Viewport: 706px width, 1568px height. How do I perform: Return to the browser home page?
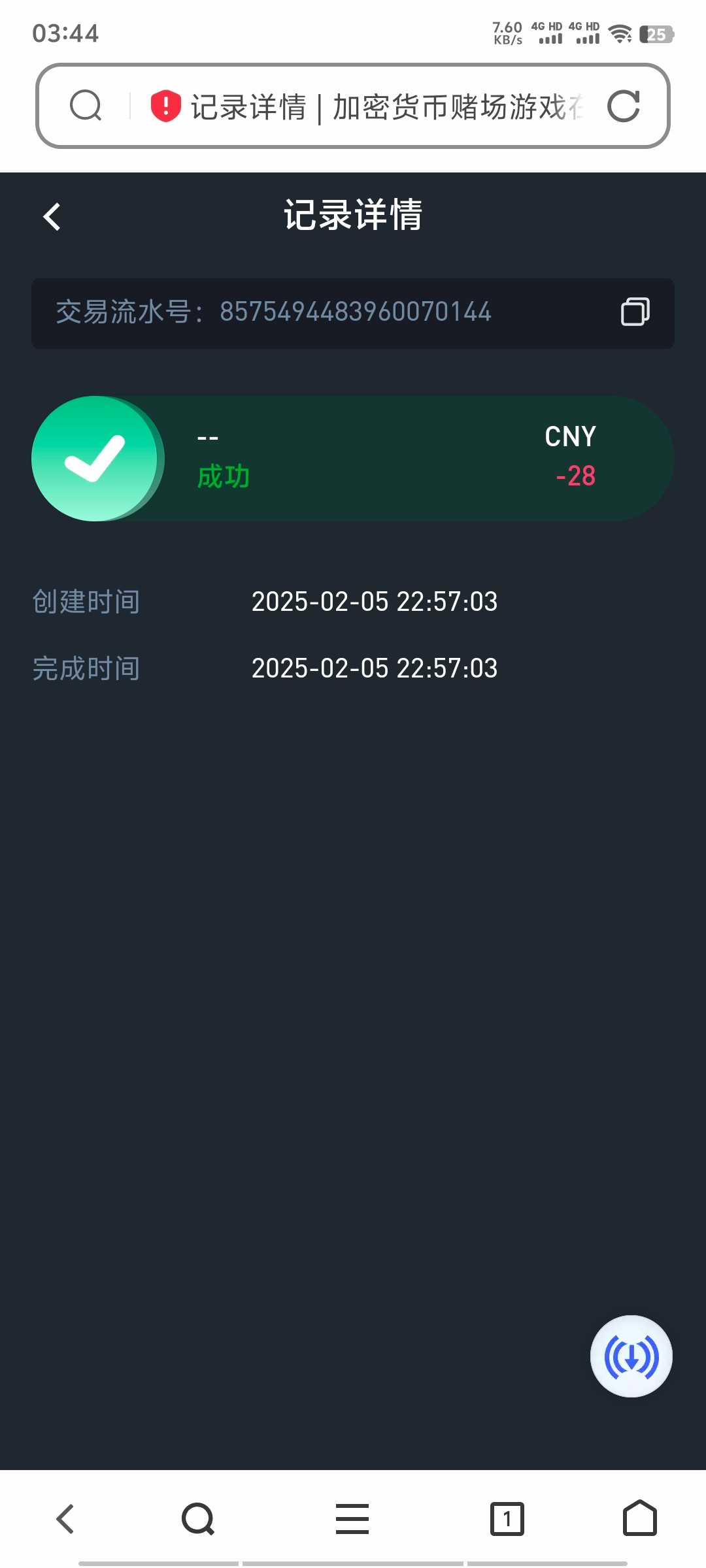[639, 1518]
